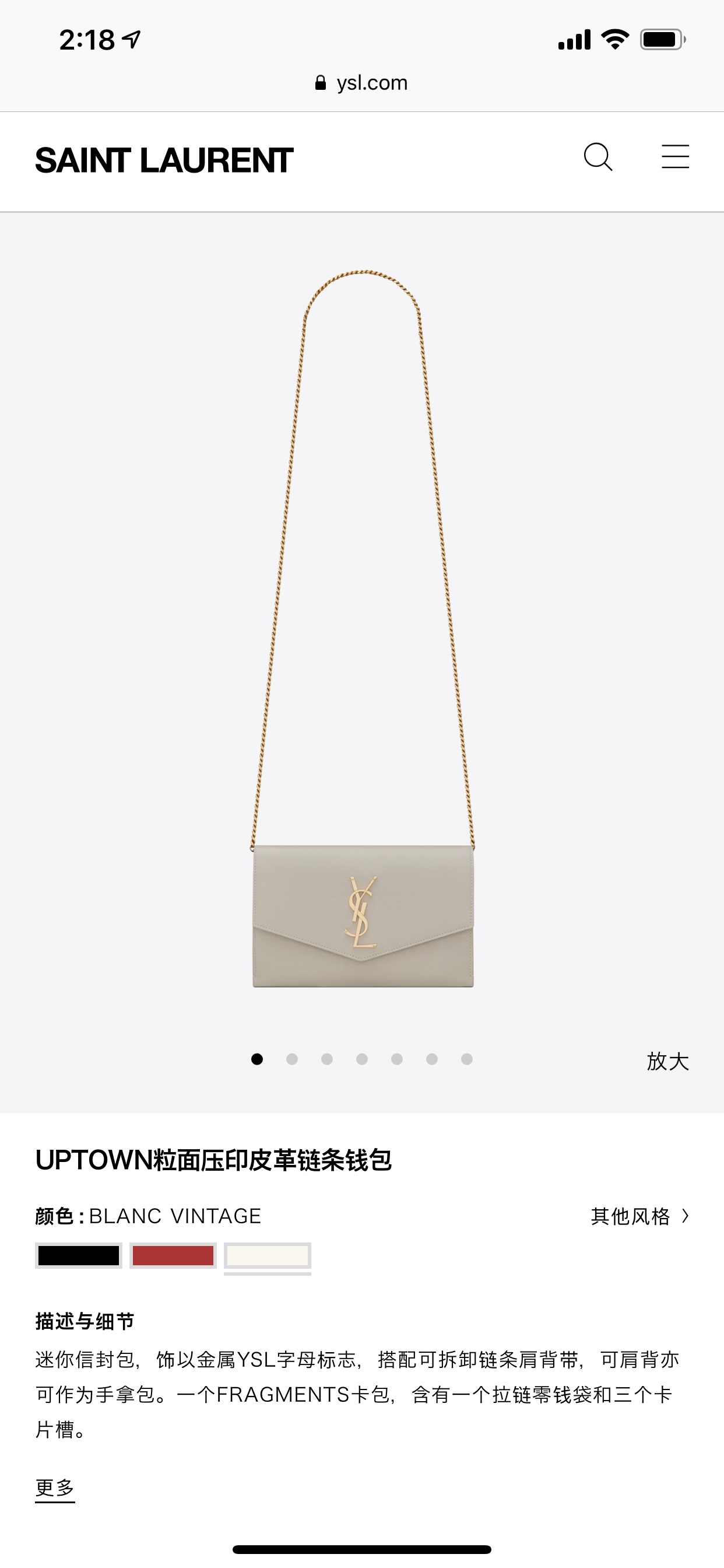Screen dimensions: 724x1568
Task: Select the black color swatch
Action: click(79, 1255)
